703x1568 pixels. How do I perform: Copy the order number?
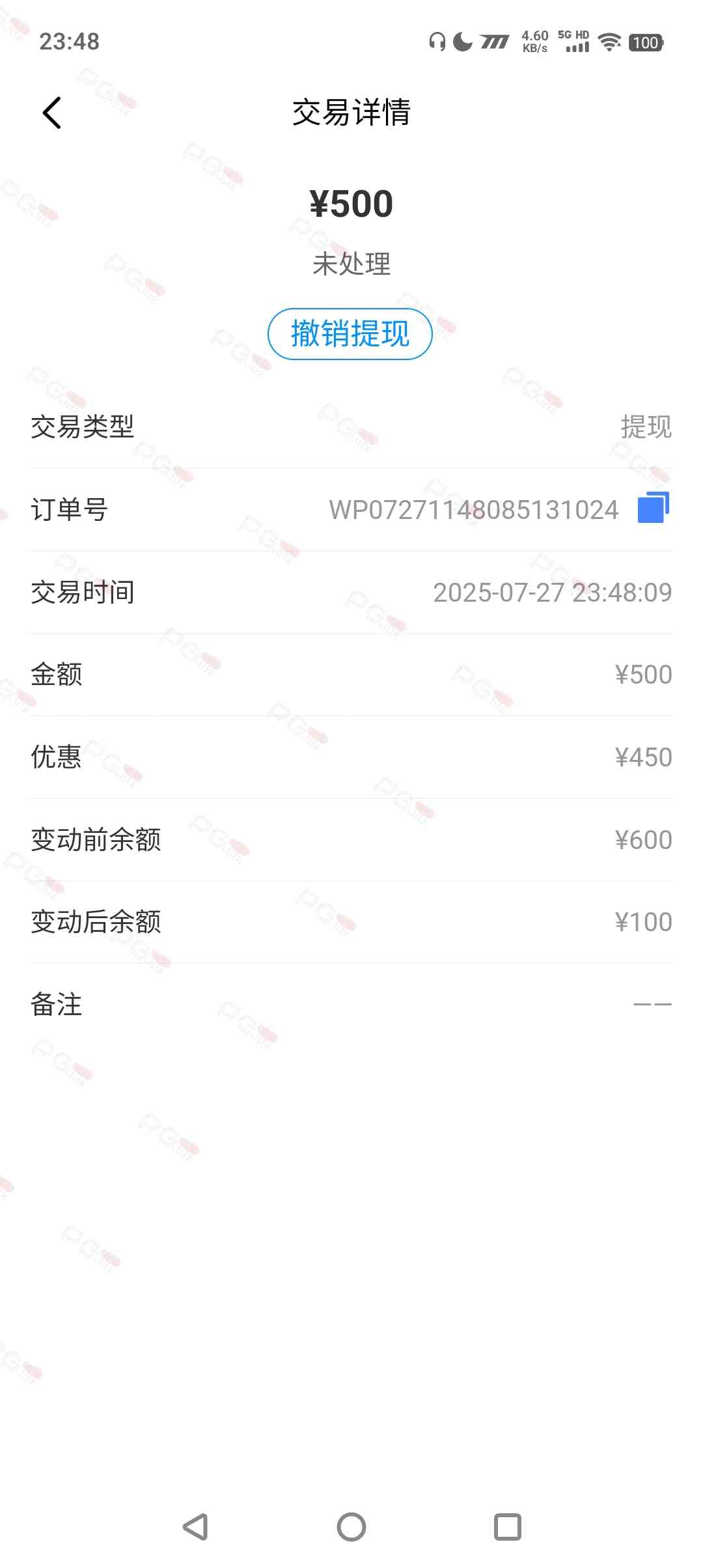pyautogui.click(x=653, y=509)
